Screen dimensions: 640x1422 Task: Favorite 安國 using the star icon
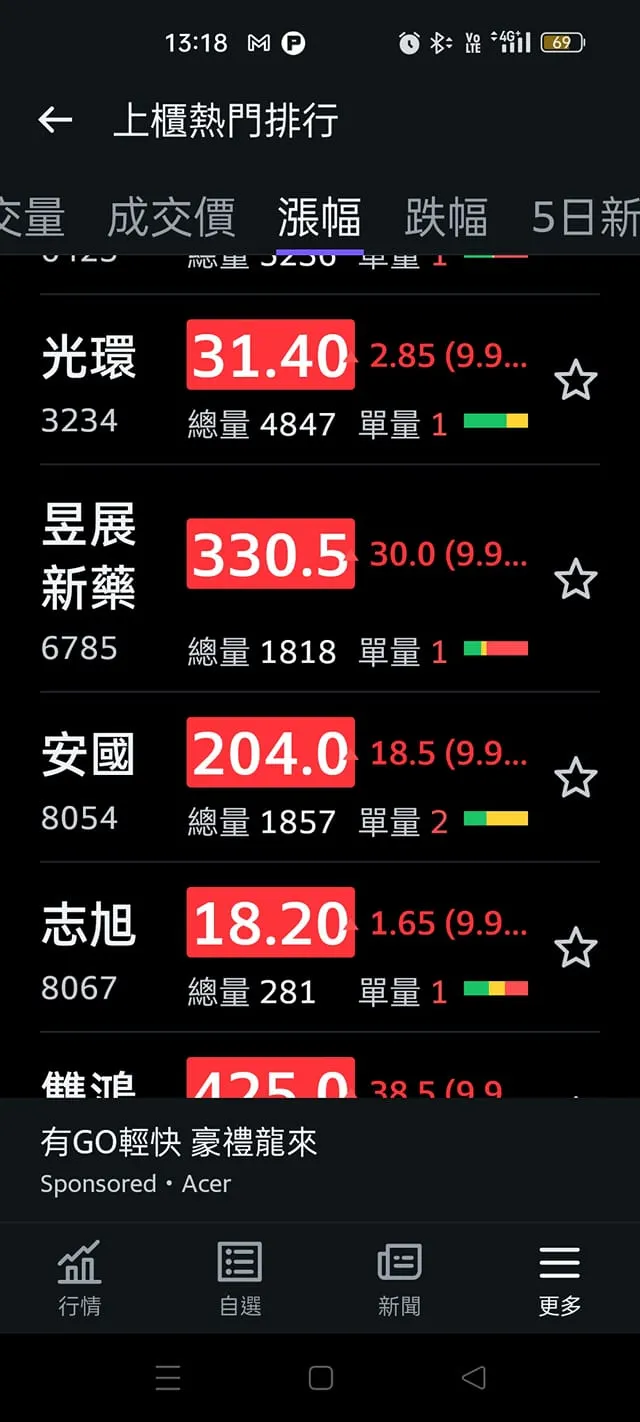tap(575, 778)
